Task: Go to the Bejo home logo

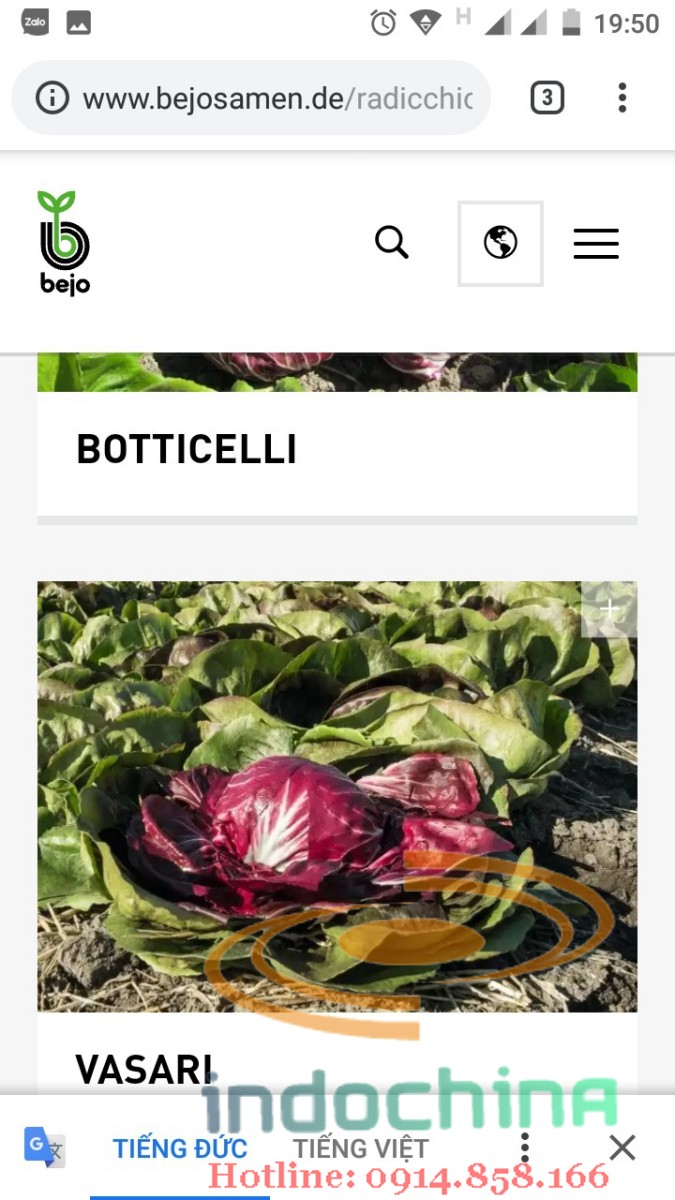Action: [x=65, y=243]
